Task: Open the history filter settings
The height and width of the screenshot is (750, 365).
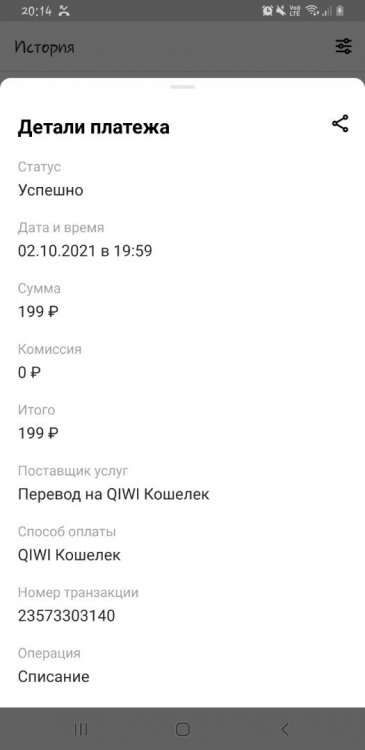Action: (343, 46)
